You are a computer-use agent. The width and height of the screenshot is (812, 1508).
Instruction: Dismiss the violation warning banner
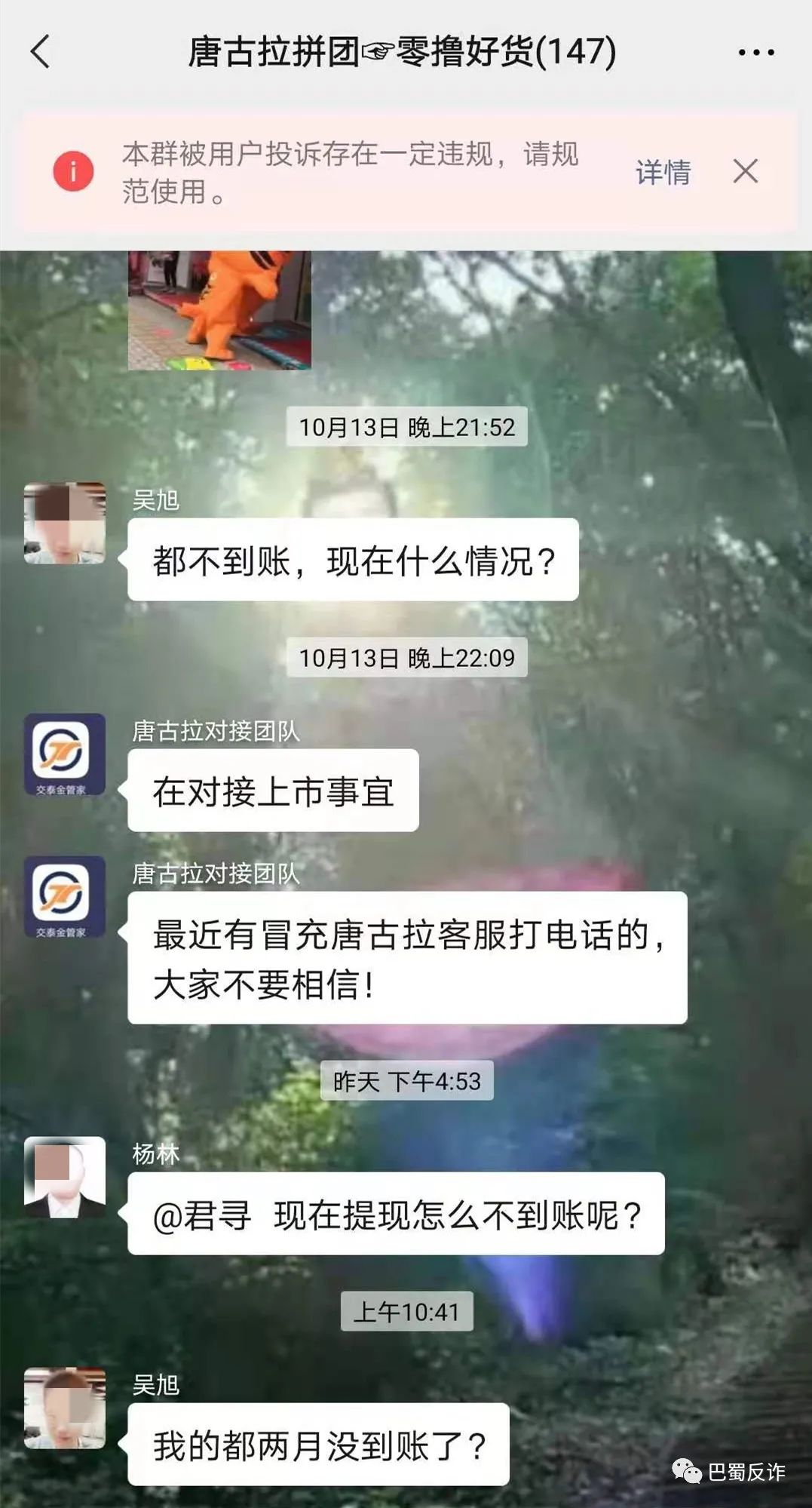(x=745, y=172)
